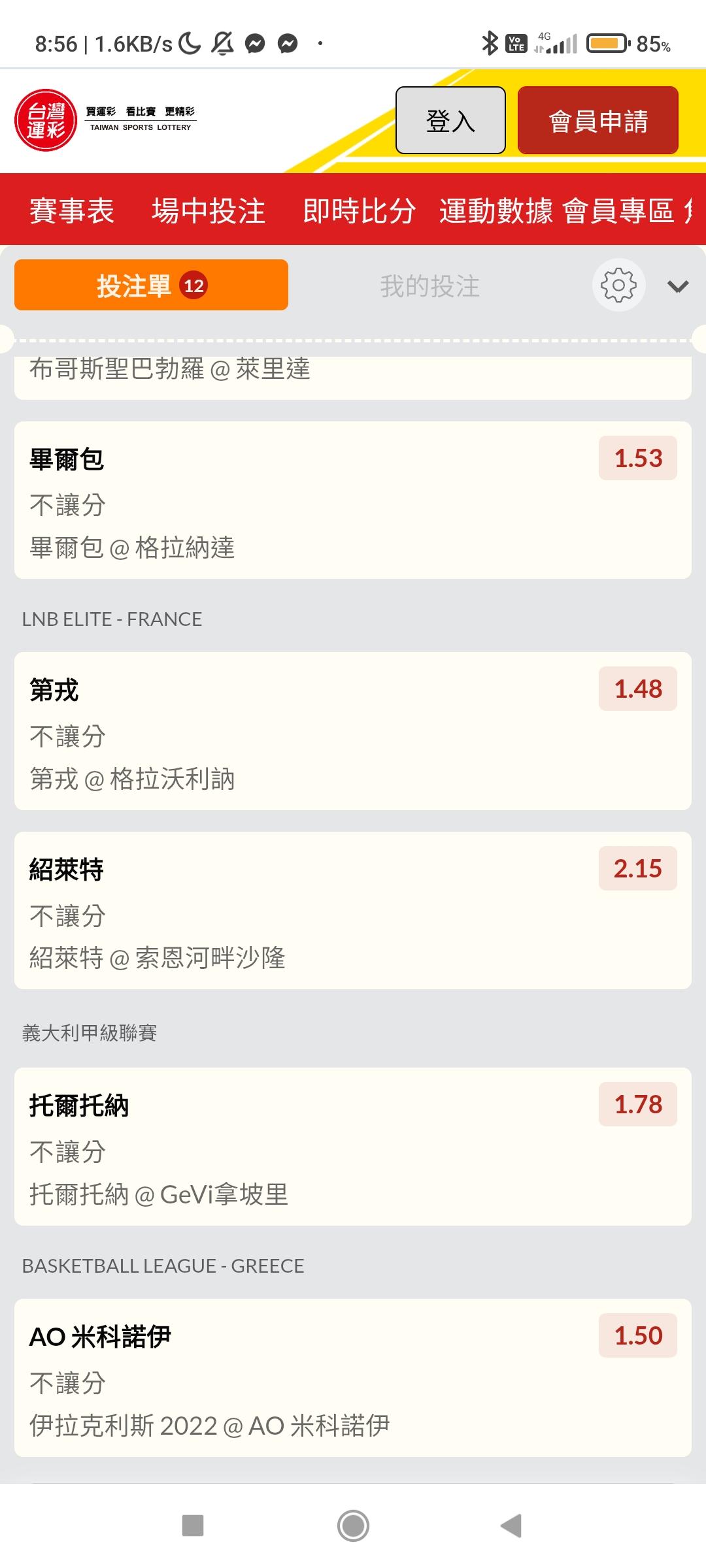The image size is (706, 1568).
Task: Open the 紹萊特 2.15 bet selection
Action: point(353,910)
